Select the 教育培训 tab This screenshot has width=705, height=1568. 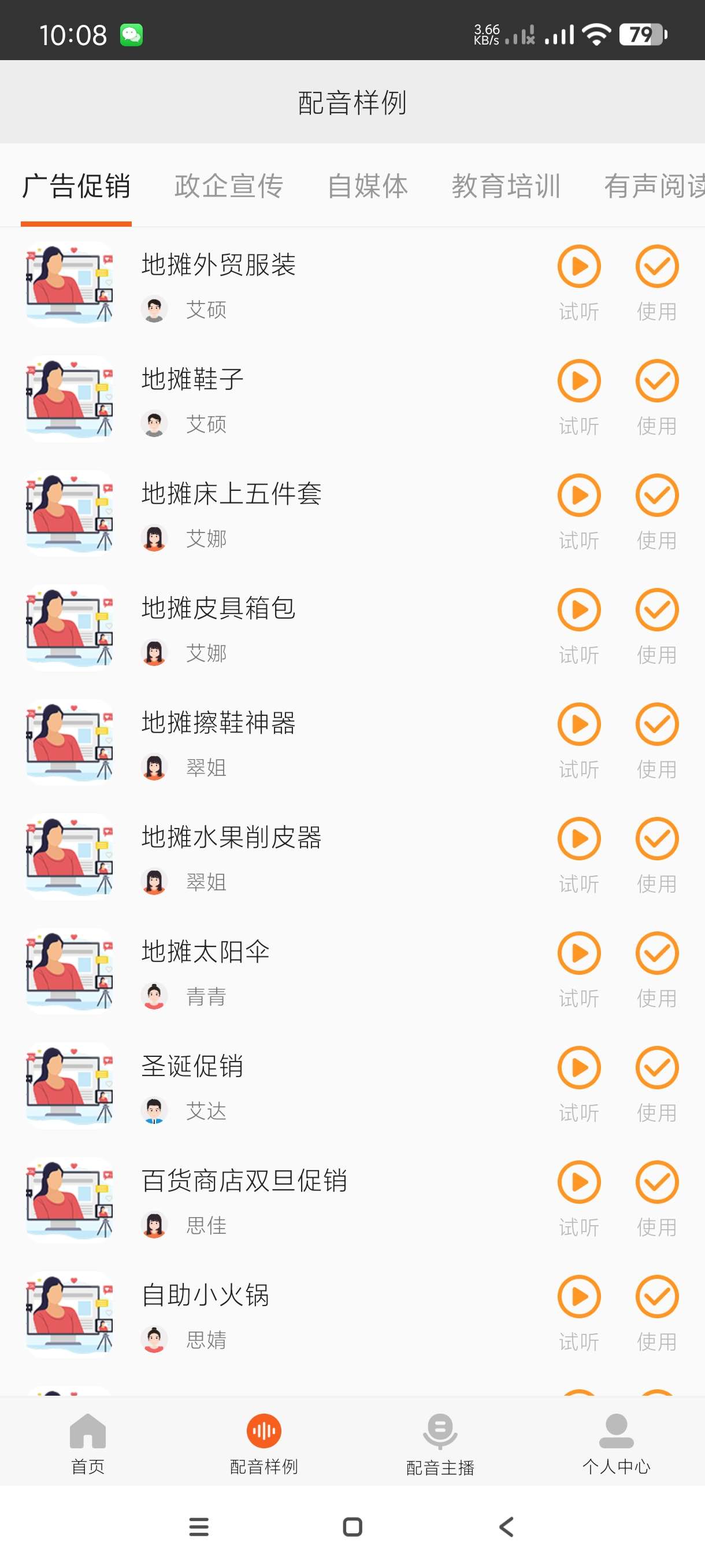point(506,186)
